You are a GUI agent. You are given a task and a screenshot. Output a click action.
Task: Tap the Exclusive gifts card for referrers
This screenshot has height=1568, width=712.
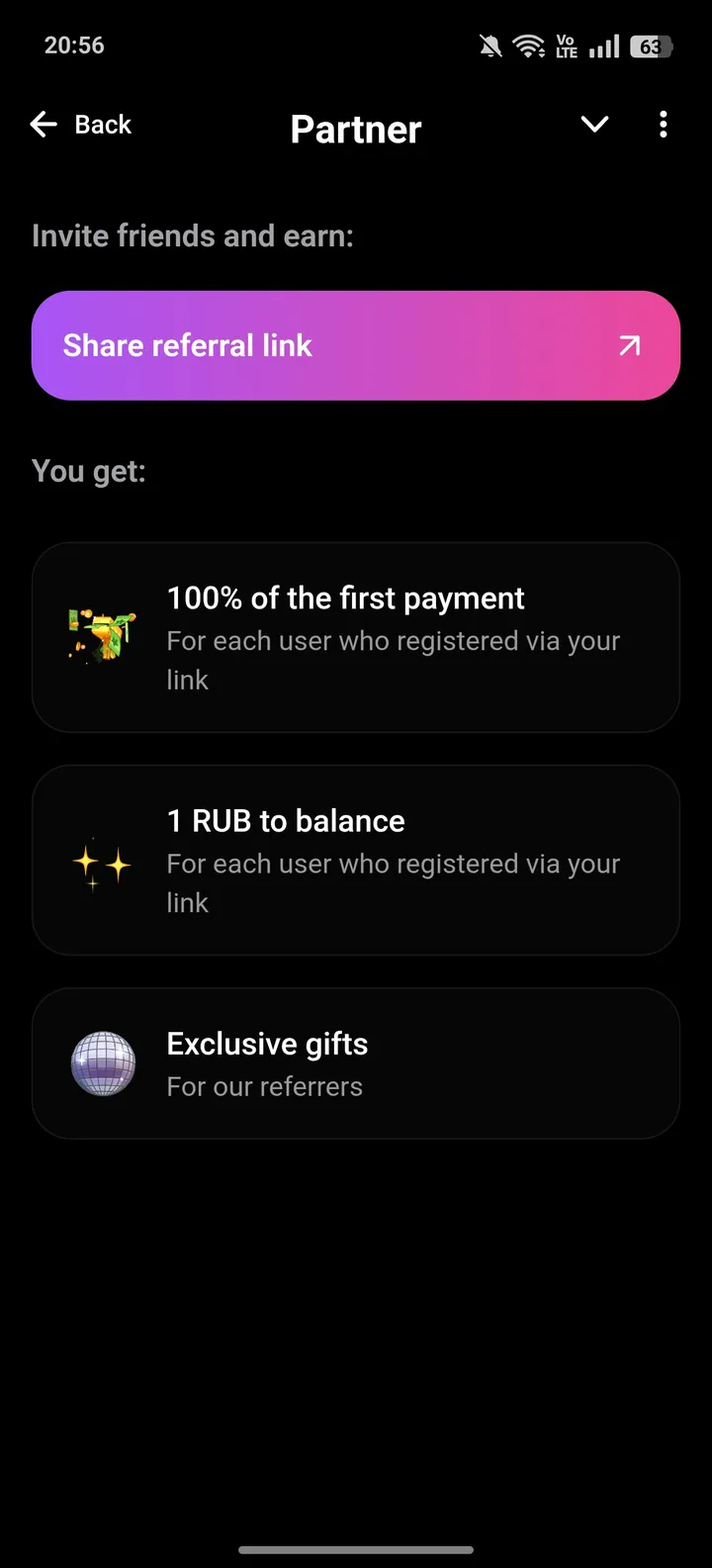(356, 1063)
